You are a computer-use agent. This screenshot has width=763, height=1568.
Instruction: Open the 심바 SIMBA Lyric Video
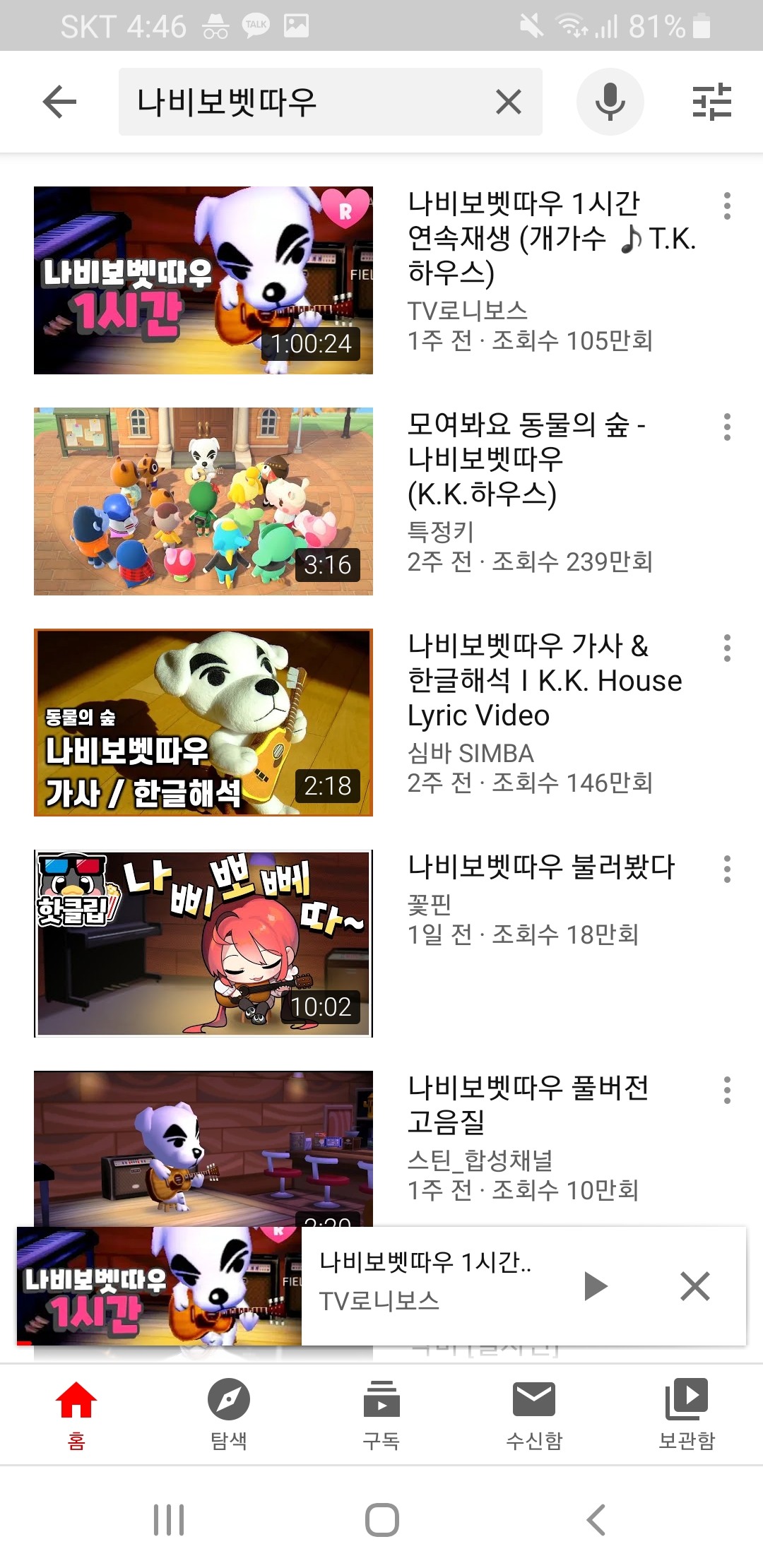pyautogui.click(x=203, y=723)
